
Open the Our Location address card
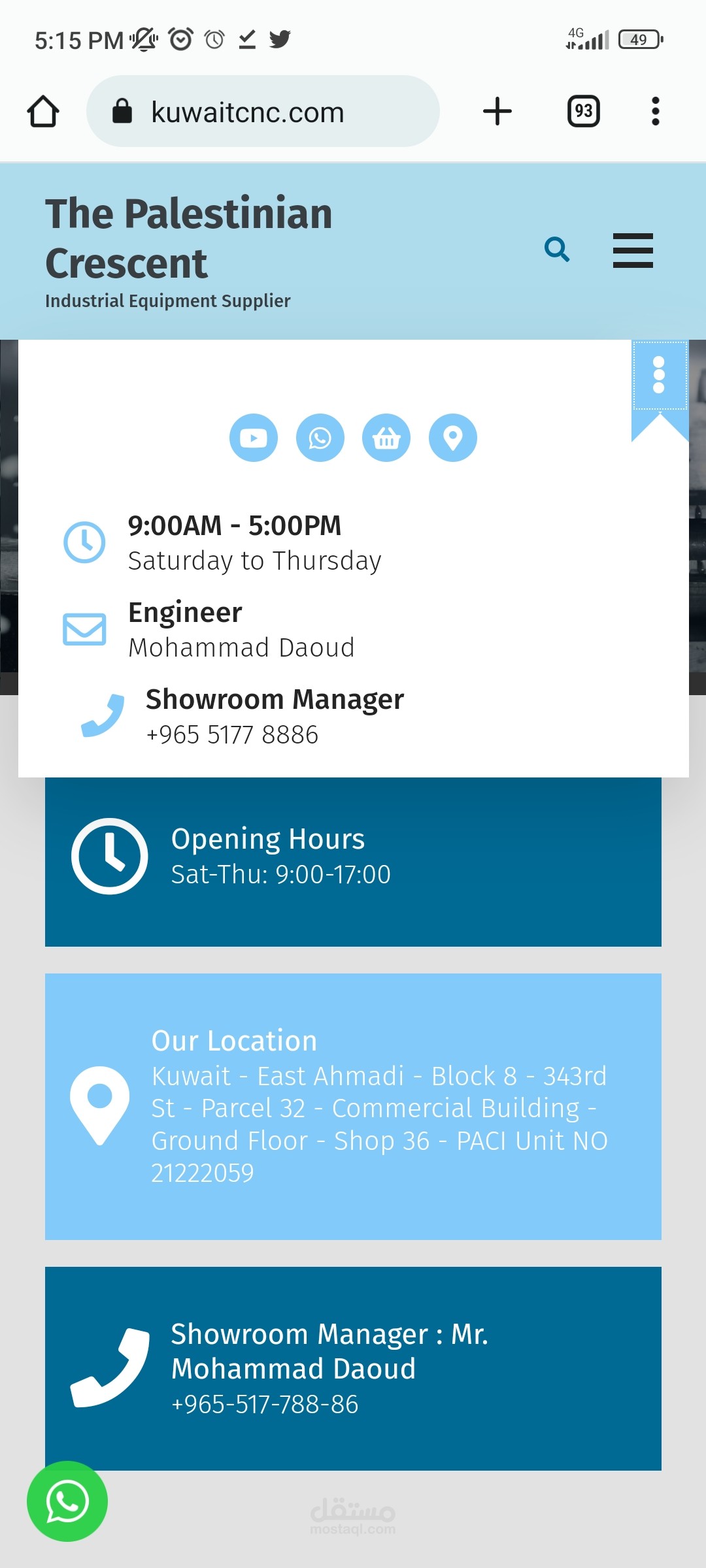(x=353, y=1107)
